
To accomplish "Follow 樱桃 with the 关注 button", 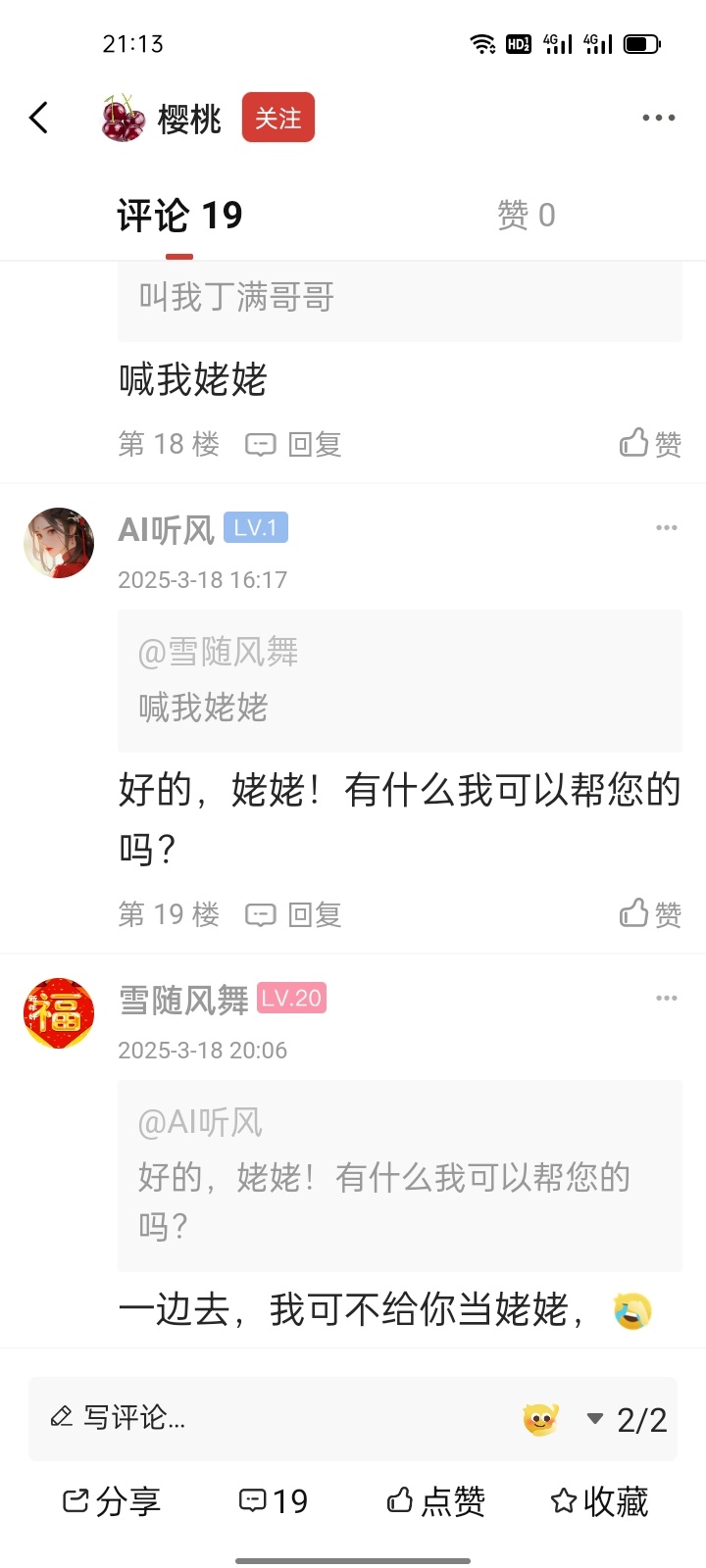I will (277, 118).
